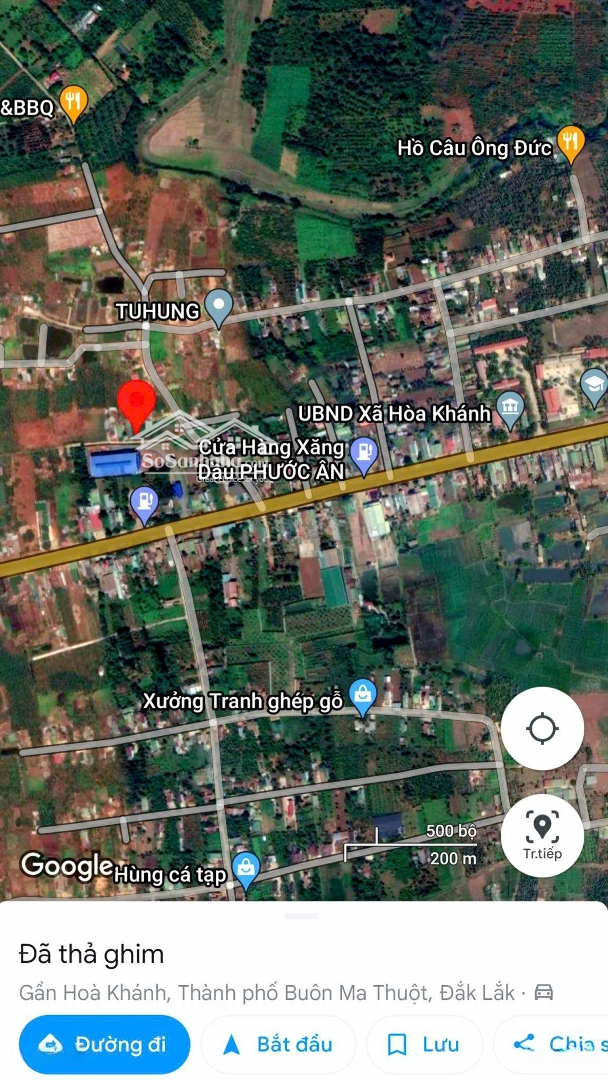Start navigation with Bắt đầu
This screenshot has height=1080, width=608.
point(278,1045)
